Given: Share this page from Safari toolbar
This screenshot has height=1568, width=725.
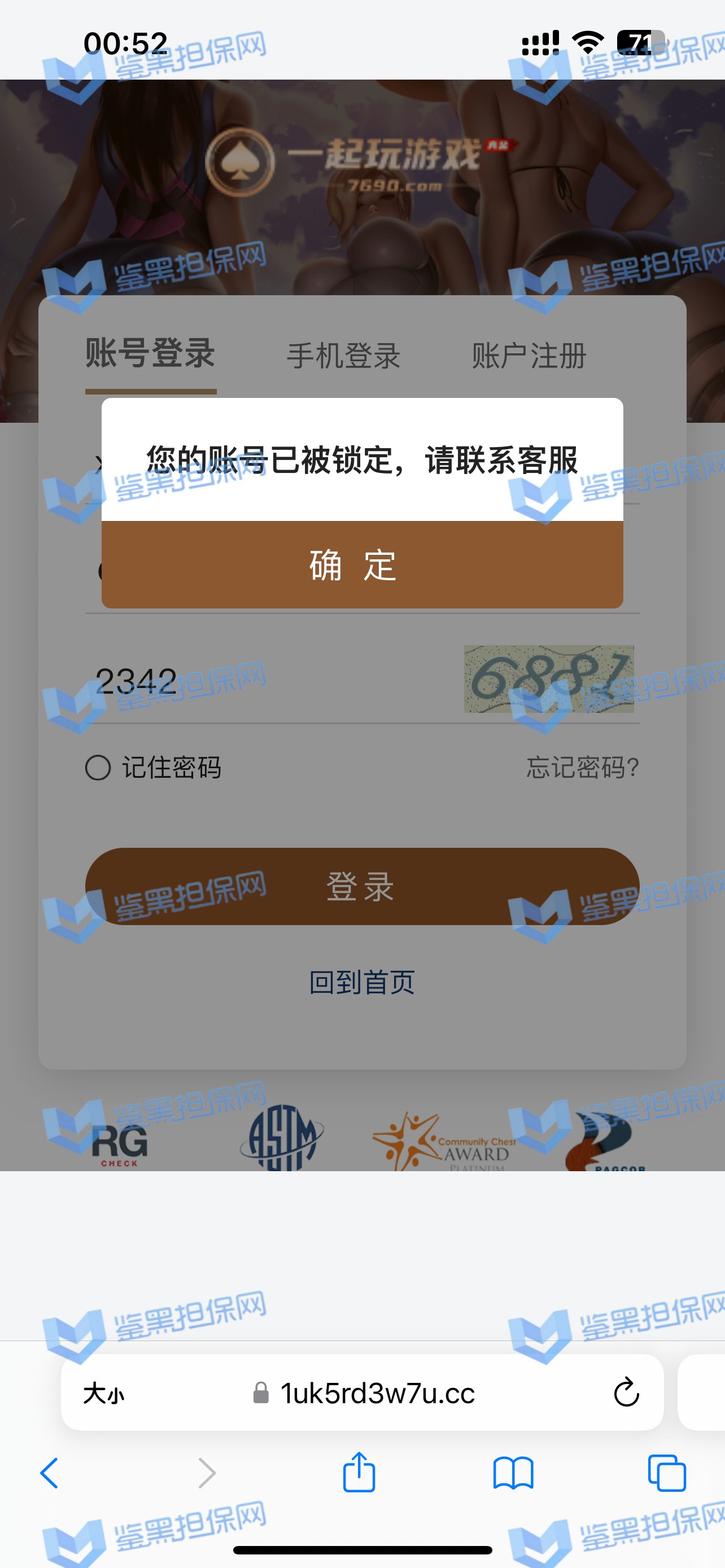Looking at the screenshot, I should click(x=359, y=1473).
